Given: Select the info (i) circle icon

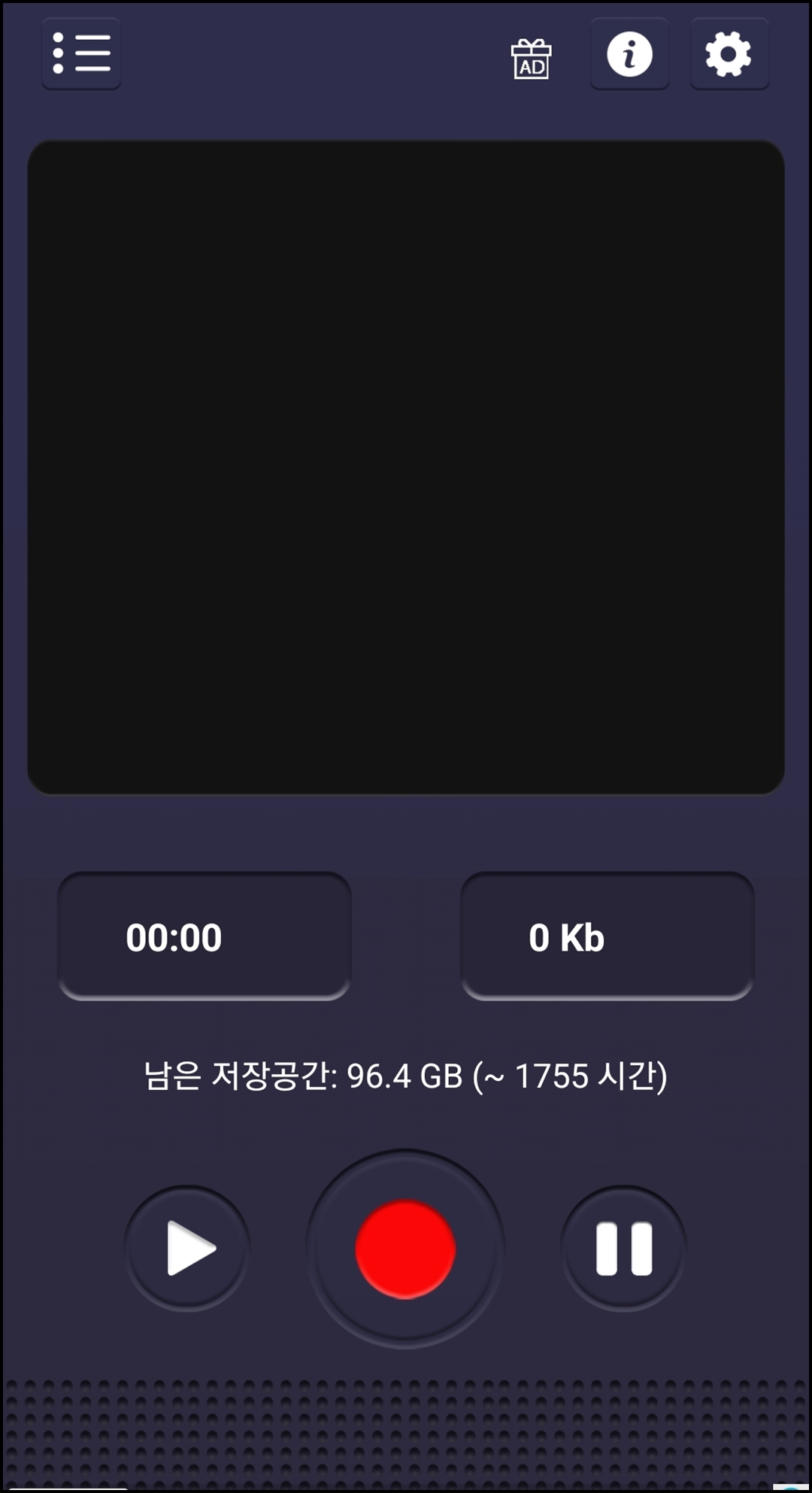Looking at the screenshot, I should coord(629,55).
